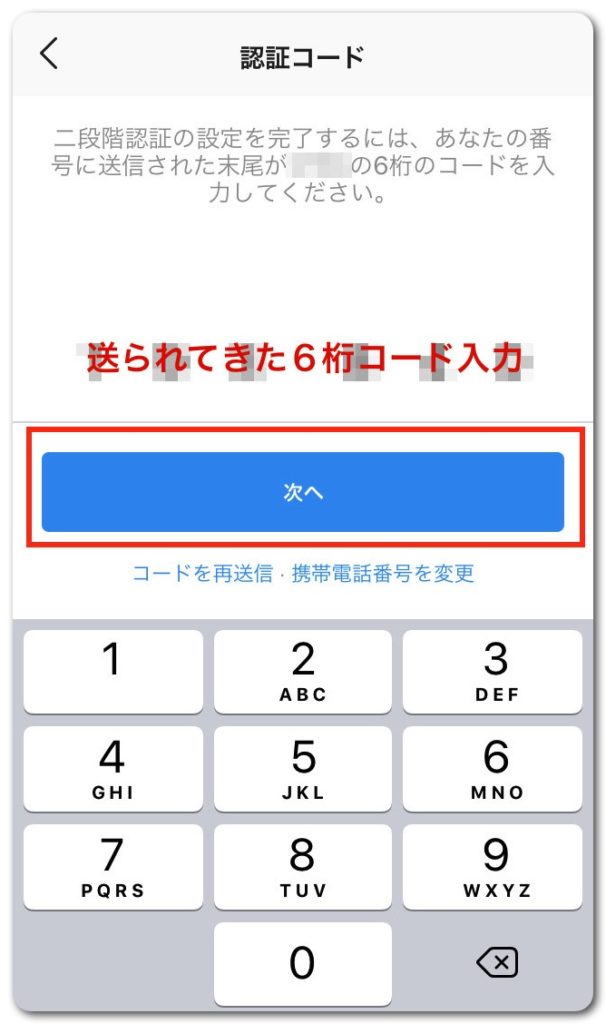
Task: Enter digit 4 on the keypad
Action: (x=113, y=769)
